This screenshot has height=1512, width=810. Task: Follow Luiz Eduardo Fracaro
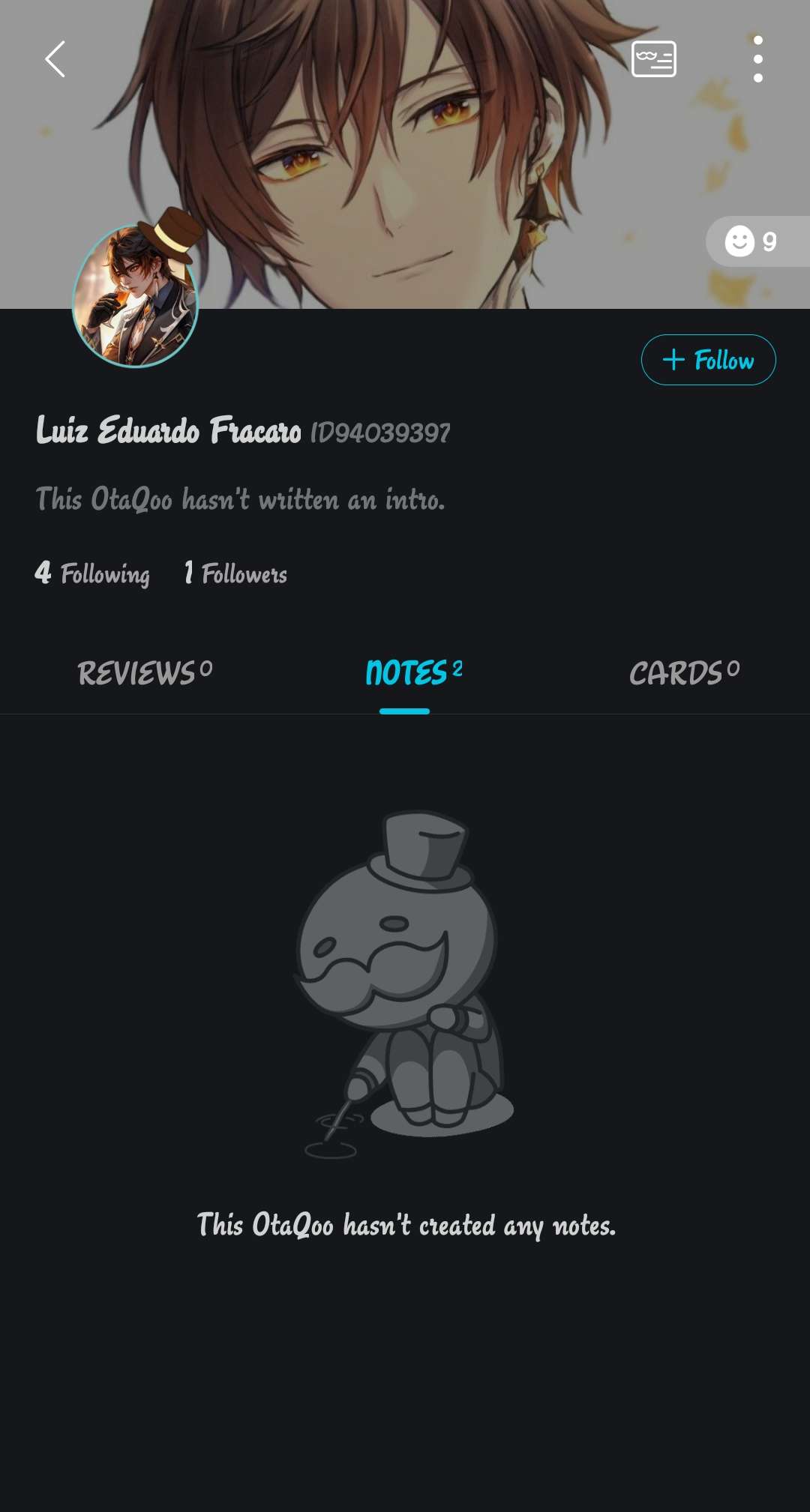(708, 360)
